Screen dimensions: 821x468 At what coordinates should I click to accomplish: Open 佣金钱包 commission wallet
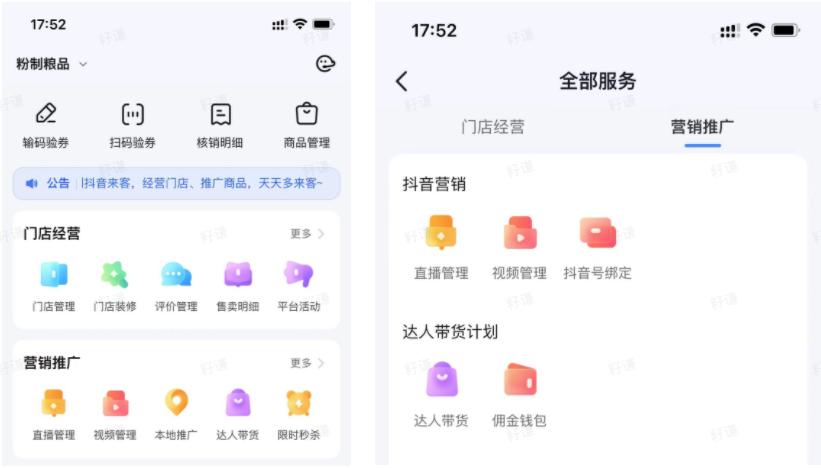tap(520, 394)
